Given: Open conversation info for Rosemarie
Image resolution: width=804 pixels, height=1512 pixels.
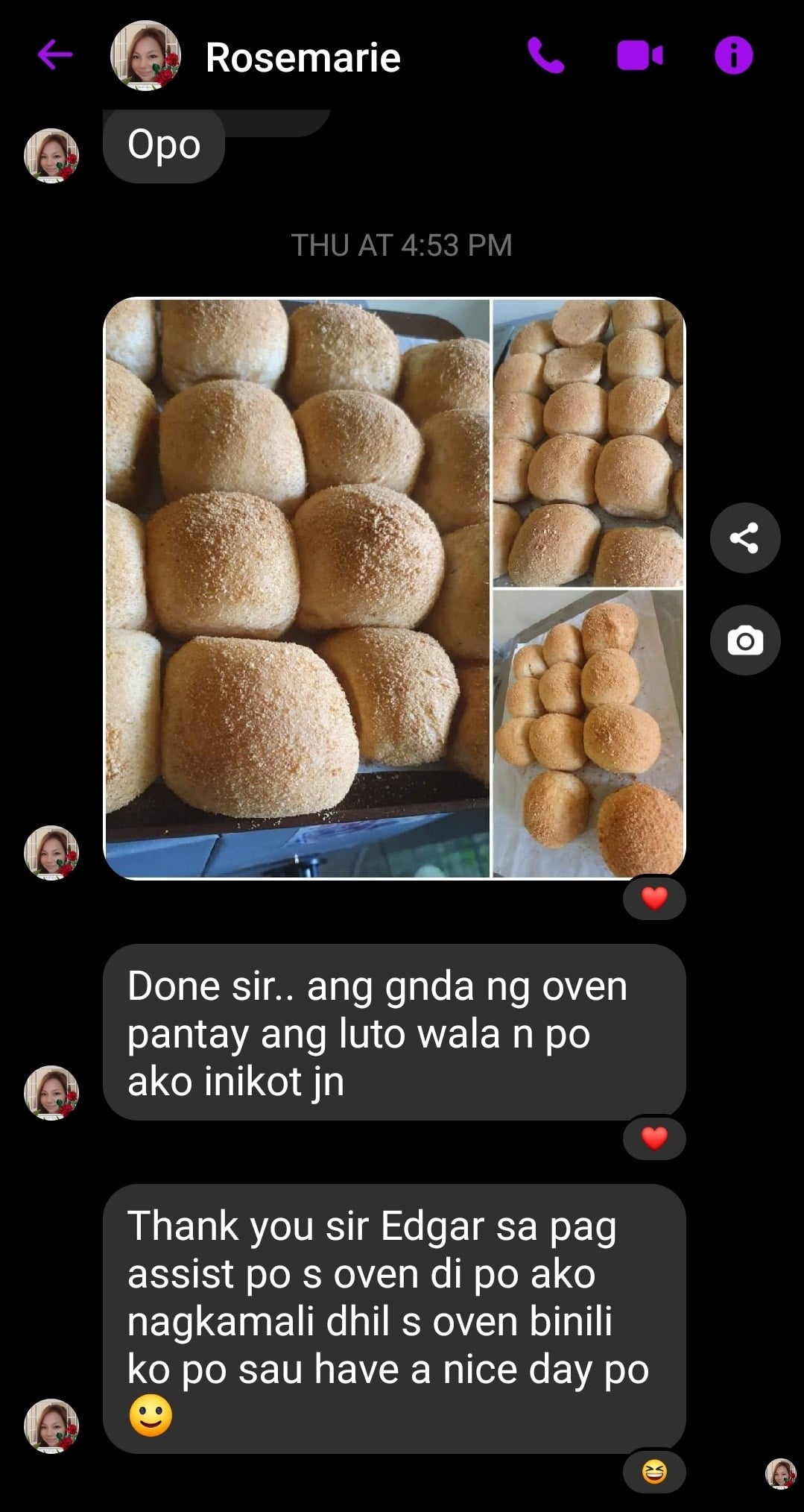Looking at the screenshot, I should tap(734, 56).
